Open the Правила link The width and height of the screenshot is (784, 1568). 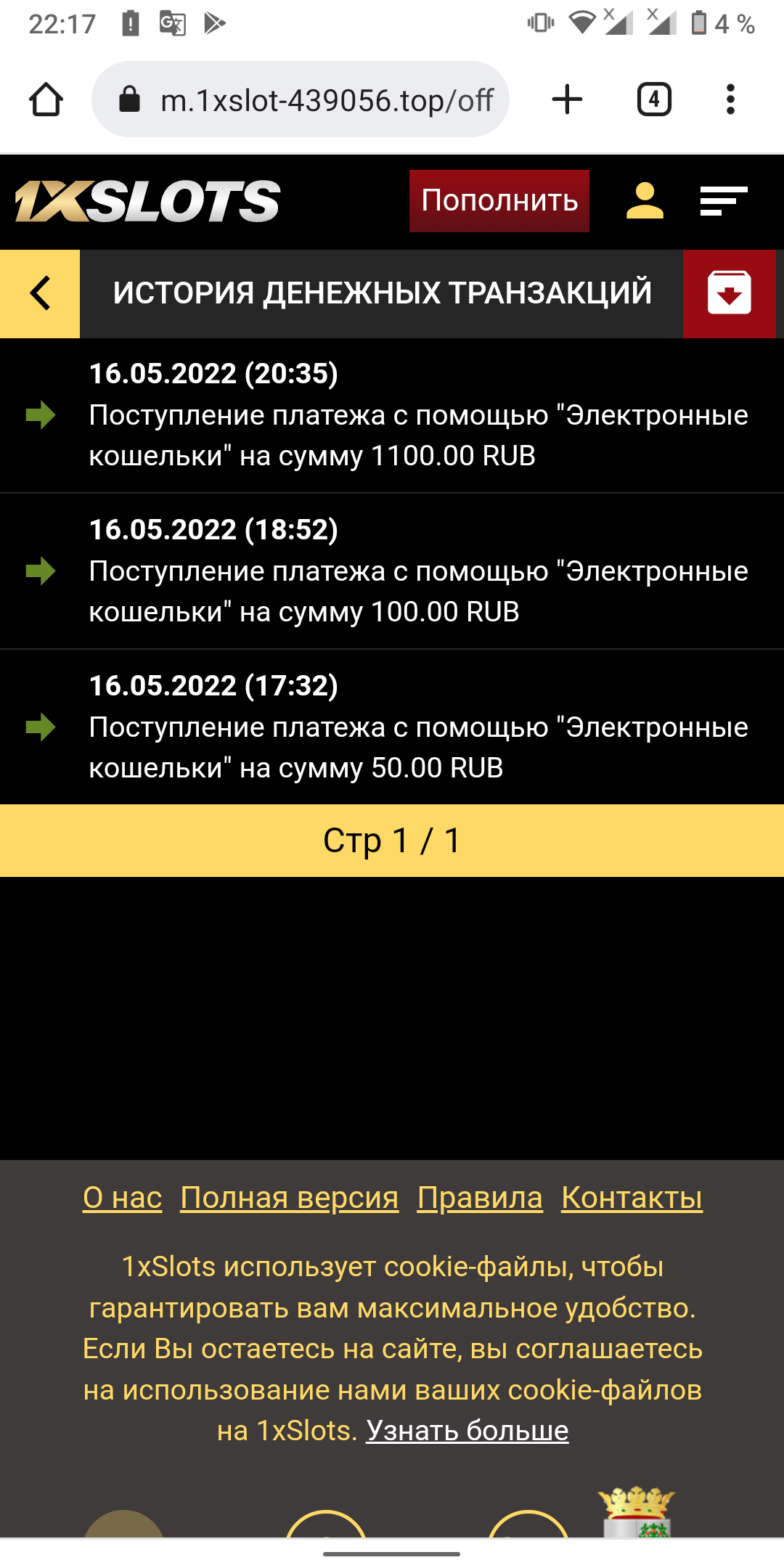480,1198
